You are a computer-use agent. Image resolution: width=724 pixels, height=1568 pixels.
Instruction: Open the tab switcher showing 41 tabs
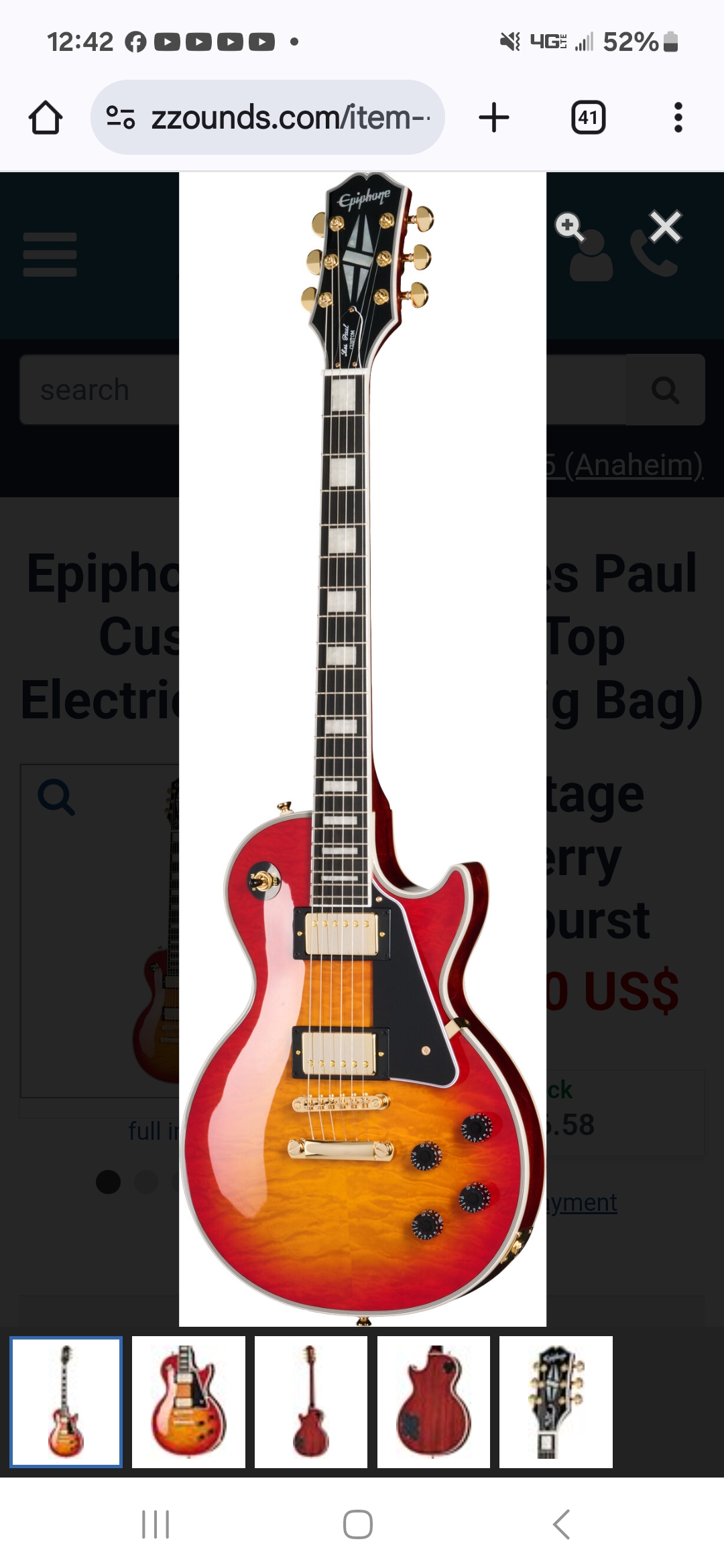[588, 118]
